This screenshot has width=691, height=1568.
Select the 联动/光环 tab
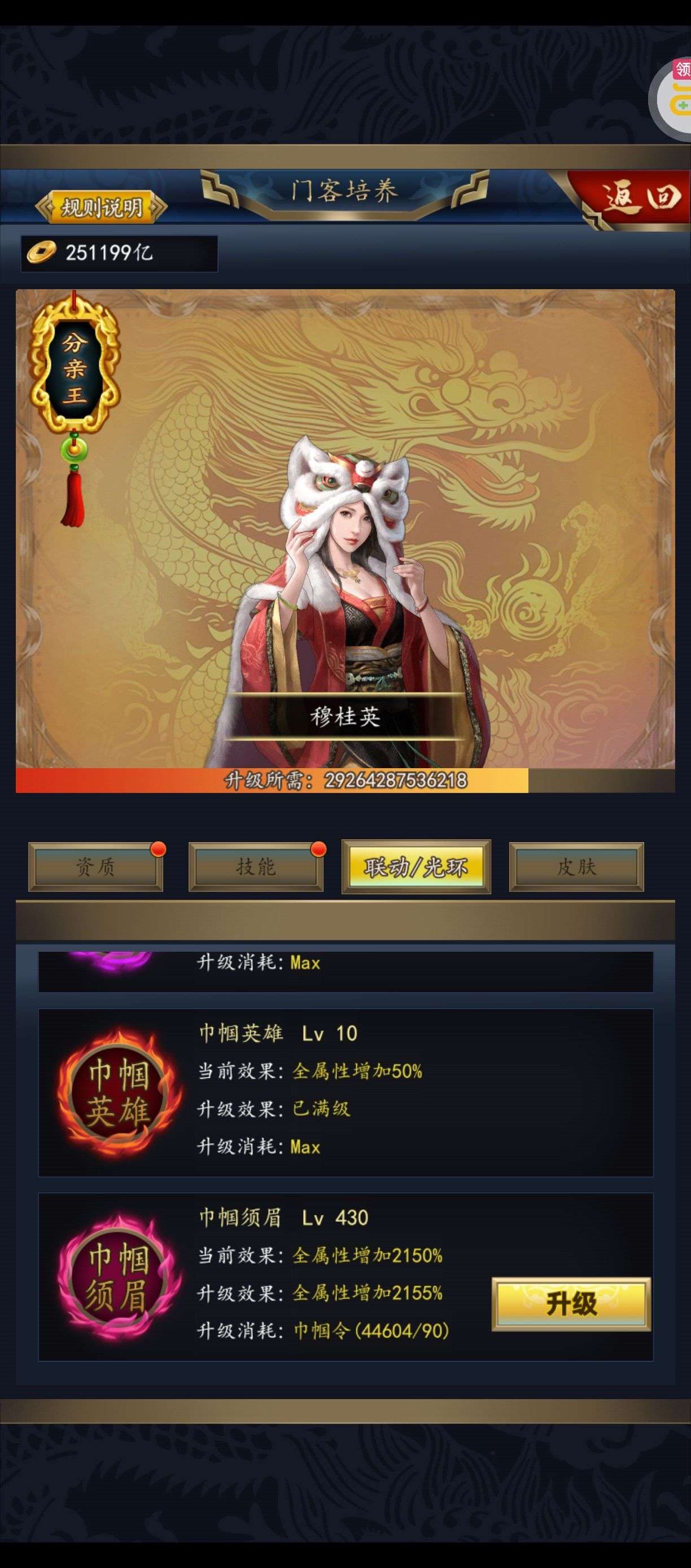(416, 867)
